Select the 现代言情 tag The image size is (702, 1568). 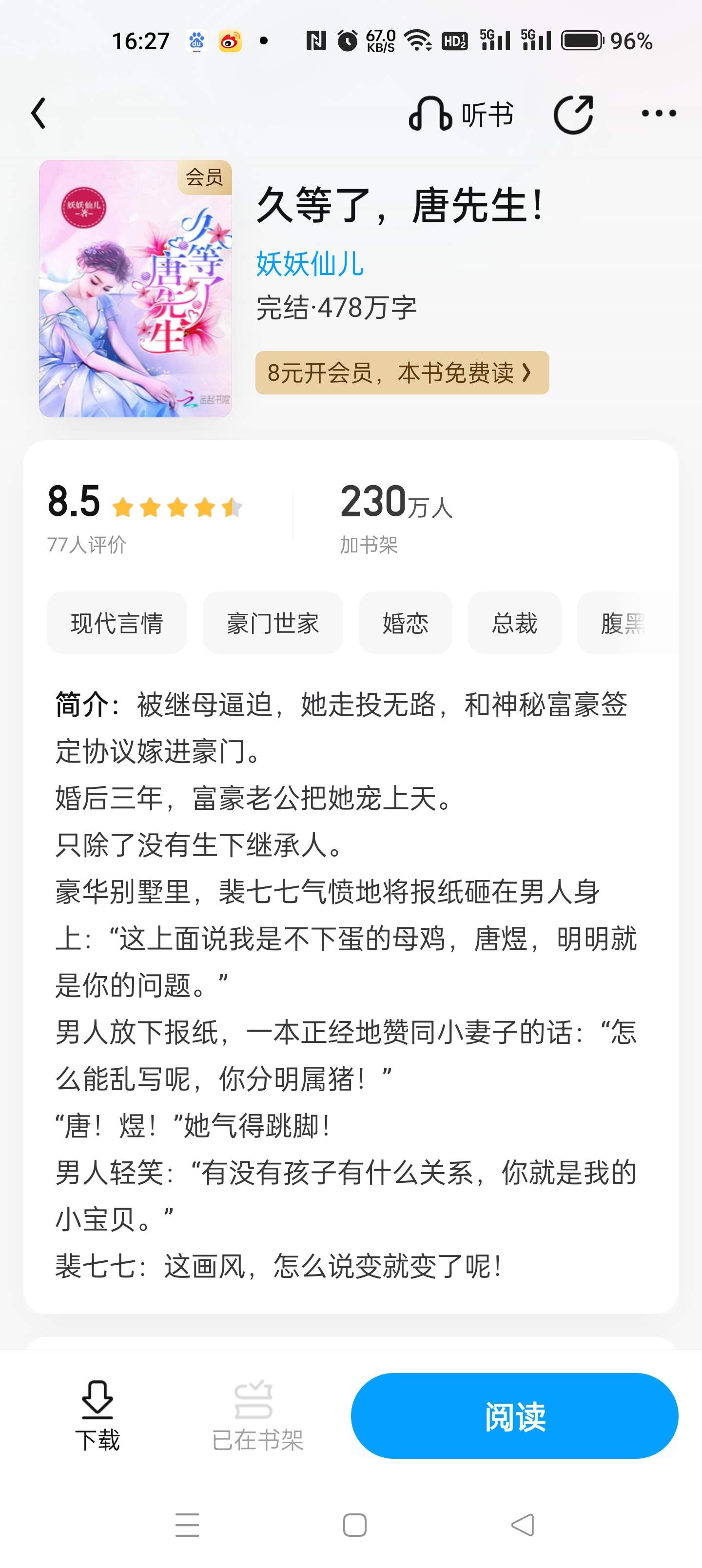[117, 623]
